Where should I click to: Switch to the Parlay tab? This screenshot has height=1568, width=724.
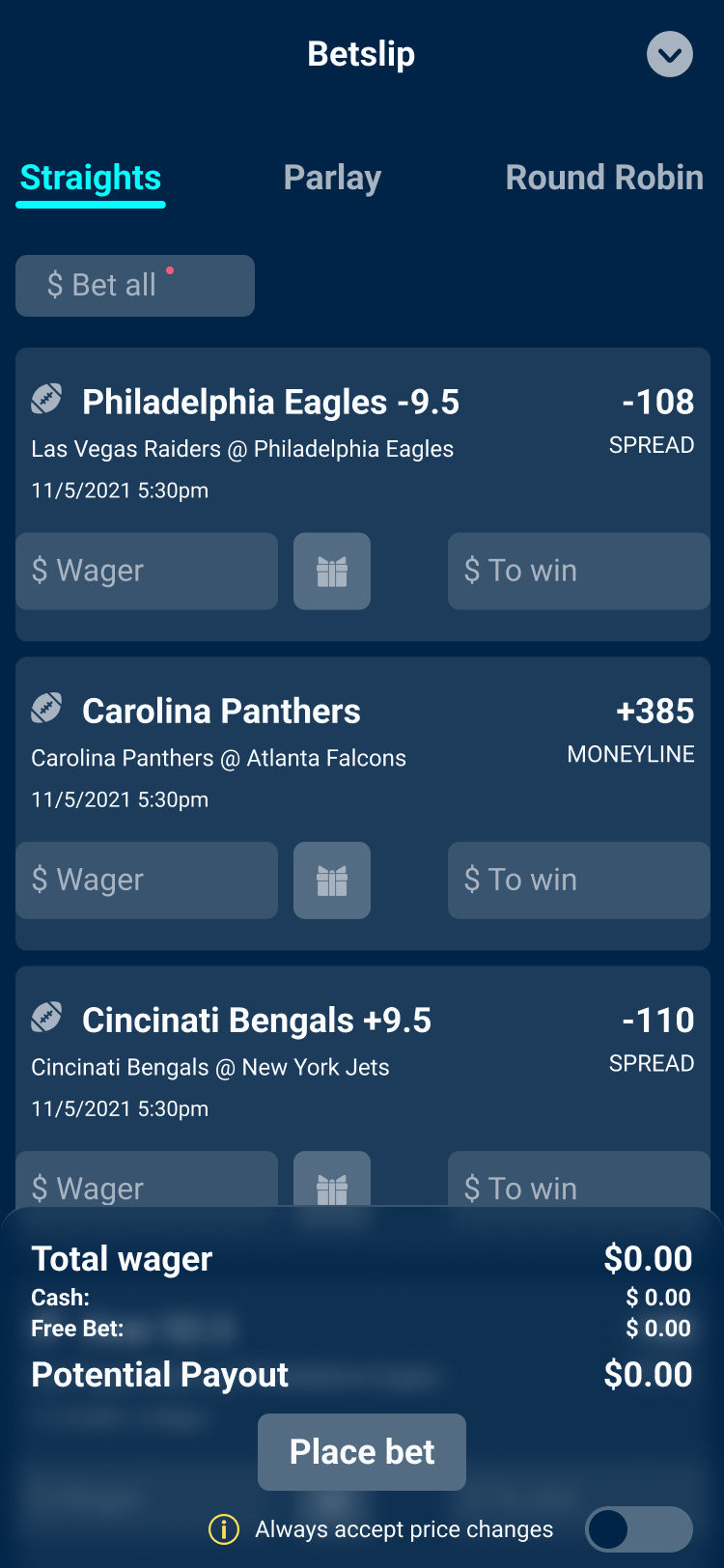point(332,178)
